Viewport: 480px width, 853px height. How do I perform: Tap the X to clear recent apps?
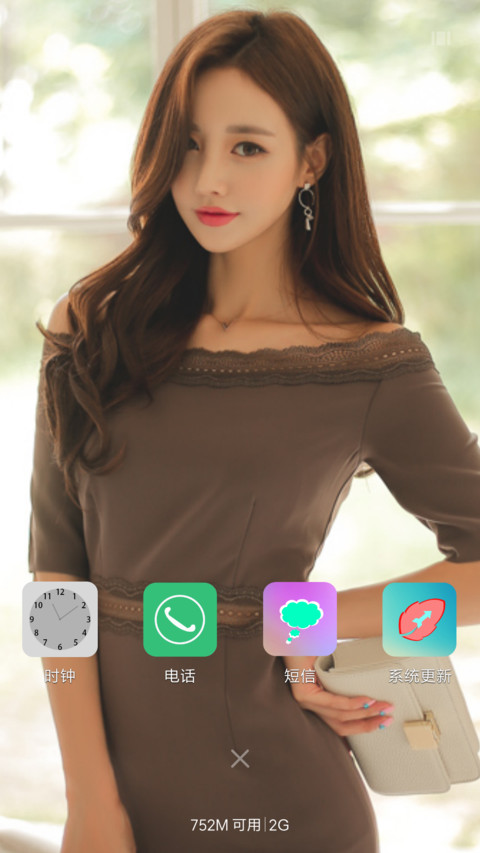coord(240,758)
